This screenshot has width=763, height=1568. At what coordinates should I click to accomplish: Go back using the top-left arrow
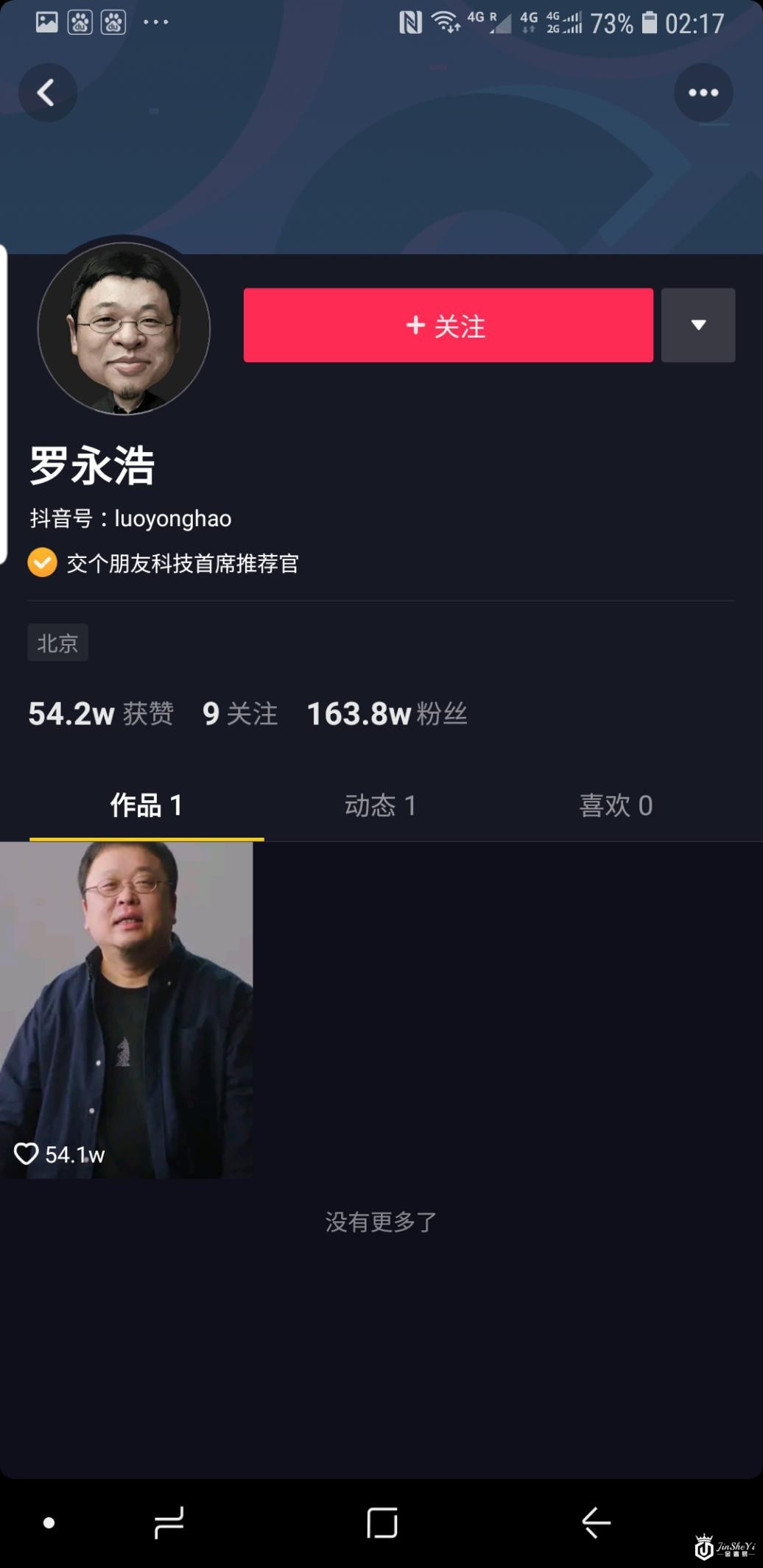click(x=47, y=93)
